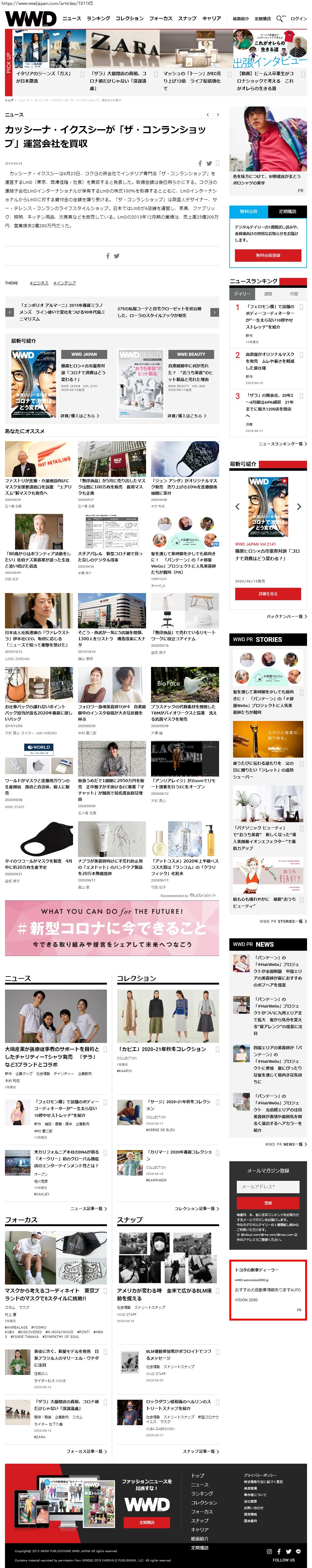Enter email in the メールアドレス field

tap(268, 1186)
